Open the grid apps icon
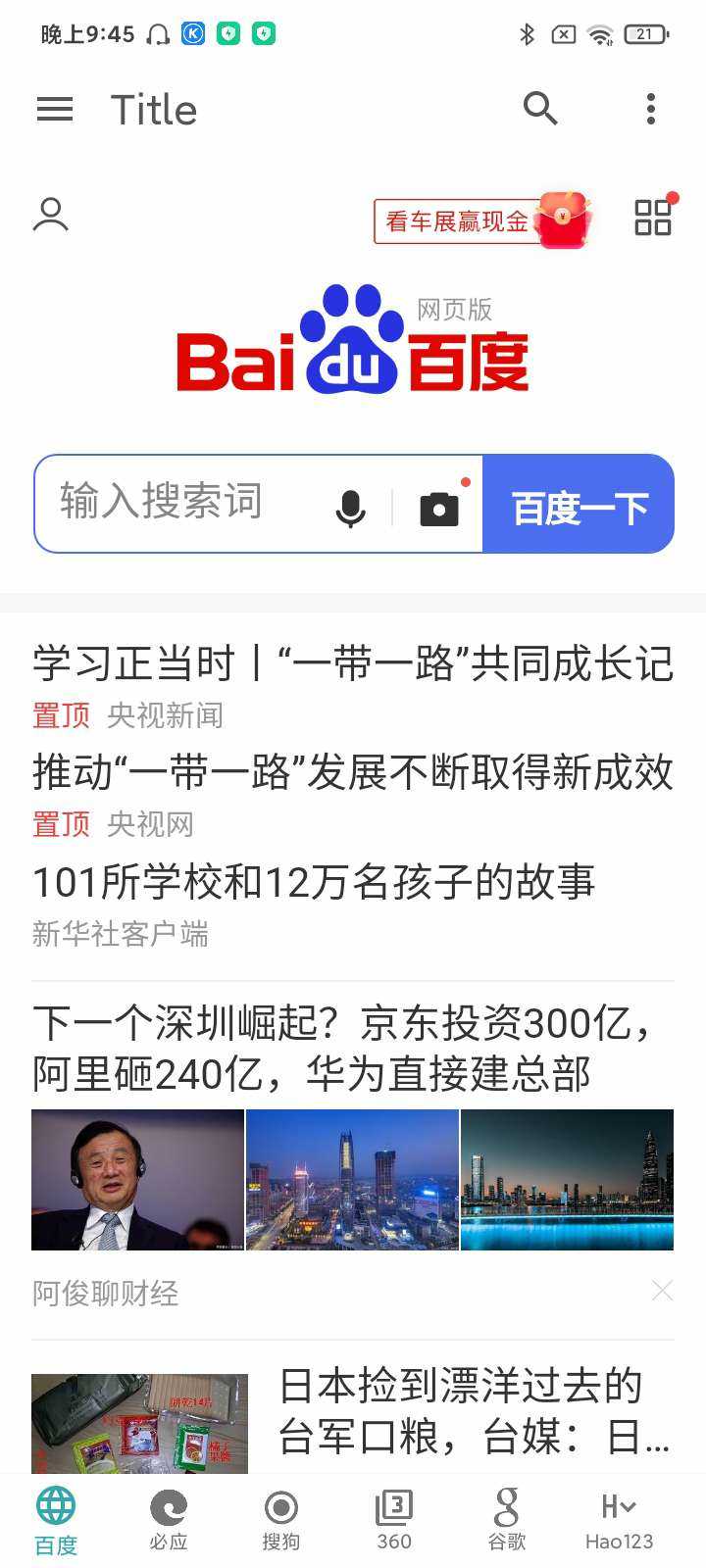The image size is (706, 1568). point(653,217)
